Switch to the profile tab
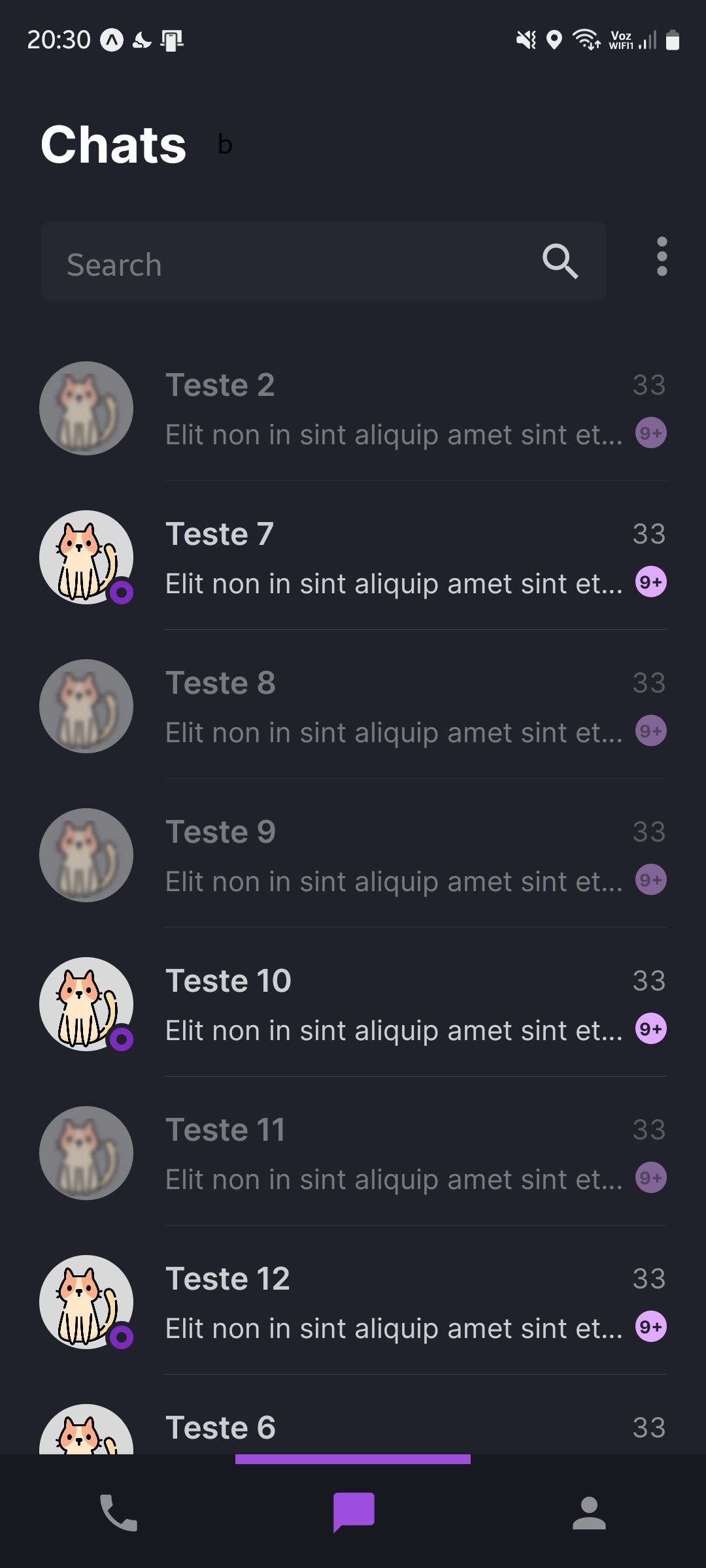Screen dimensions: 706x1568 tap(589, 1513)
